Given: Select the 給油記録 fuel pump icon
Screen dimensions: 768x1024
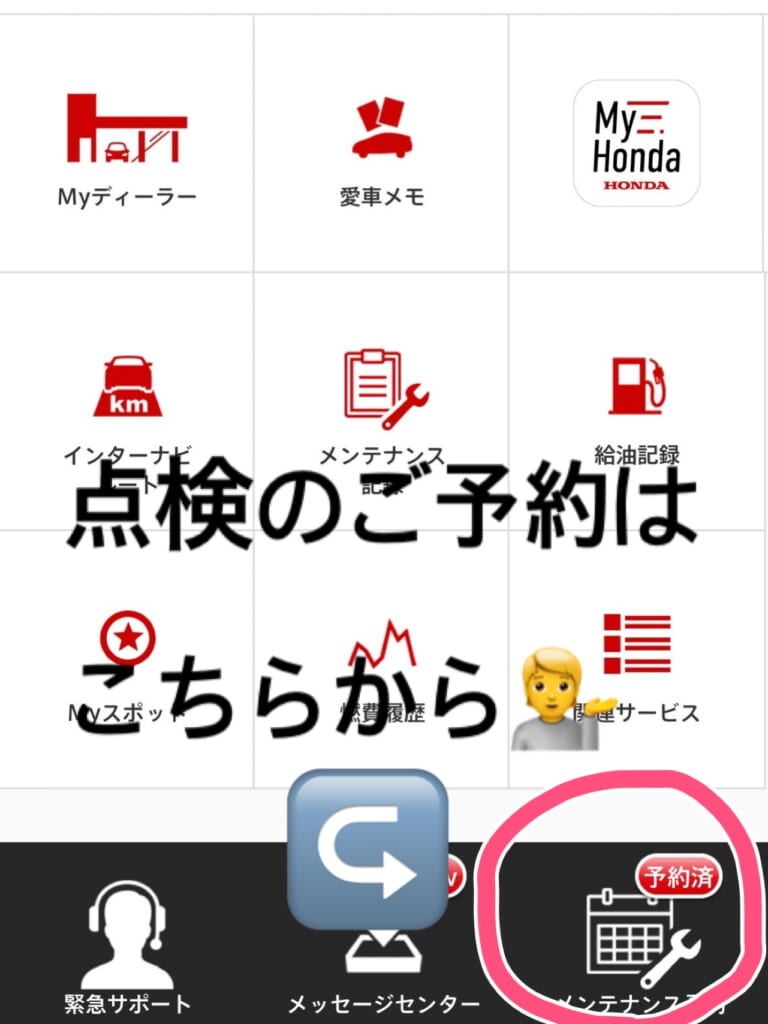Looking at the screenshot, I should tap(634, 385).
